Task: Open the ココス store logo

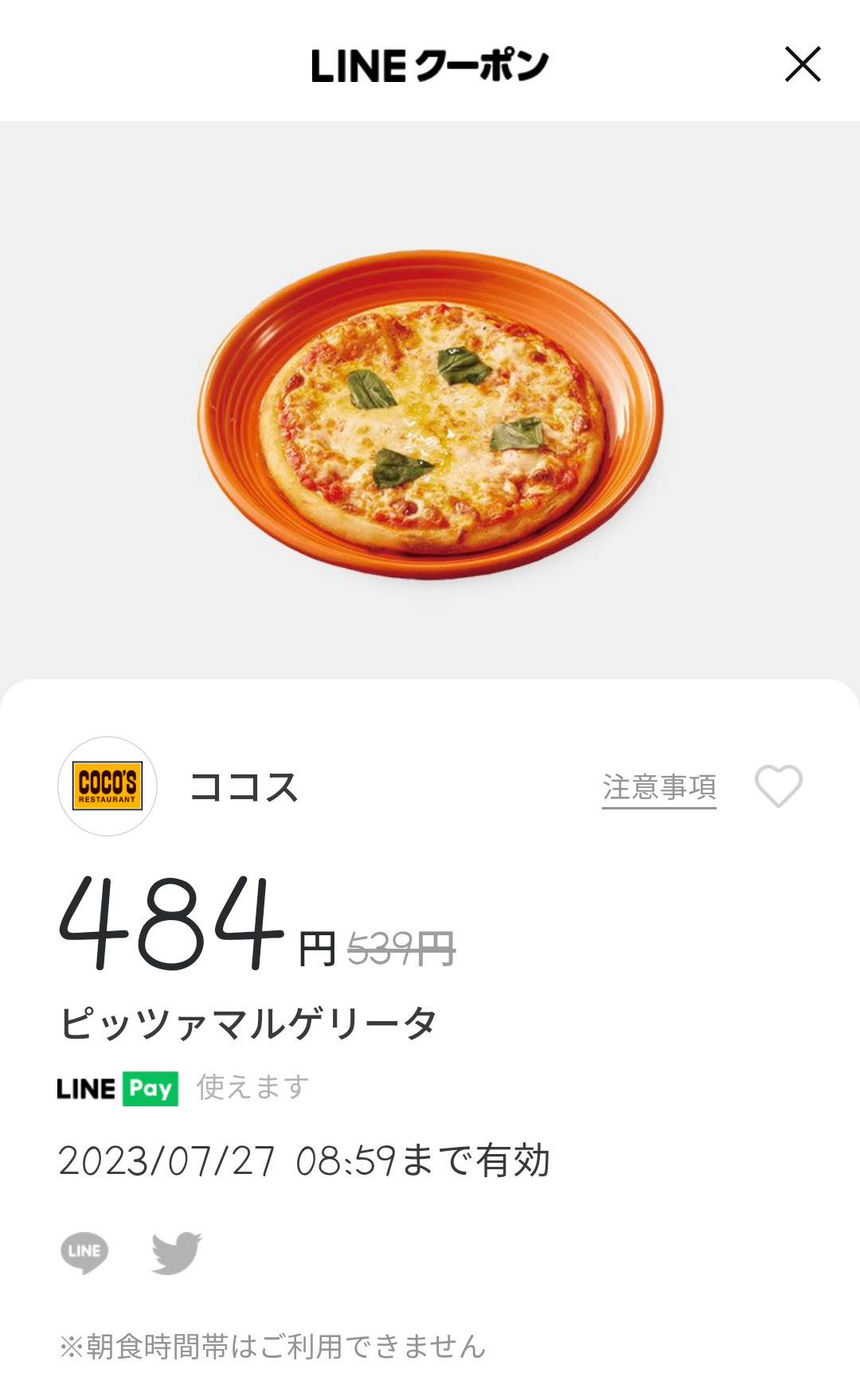Action: pos(107,786)
